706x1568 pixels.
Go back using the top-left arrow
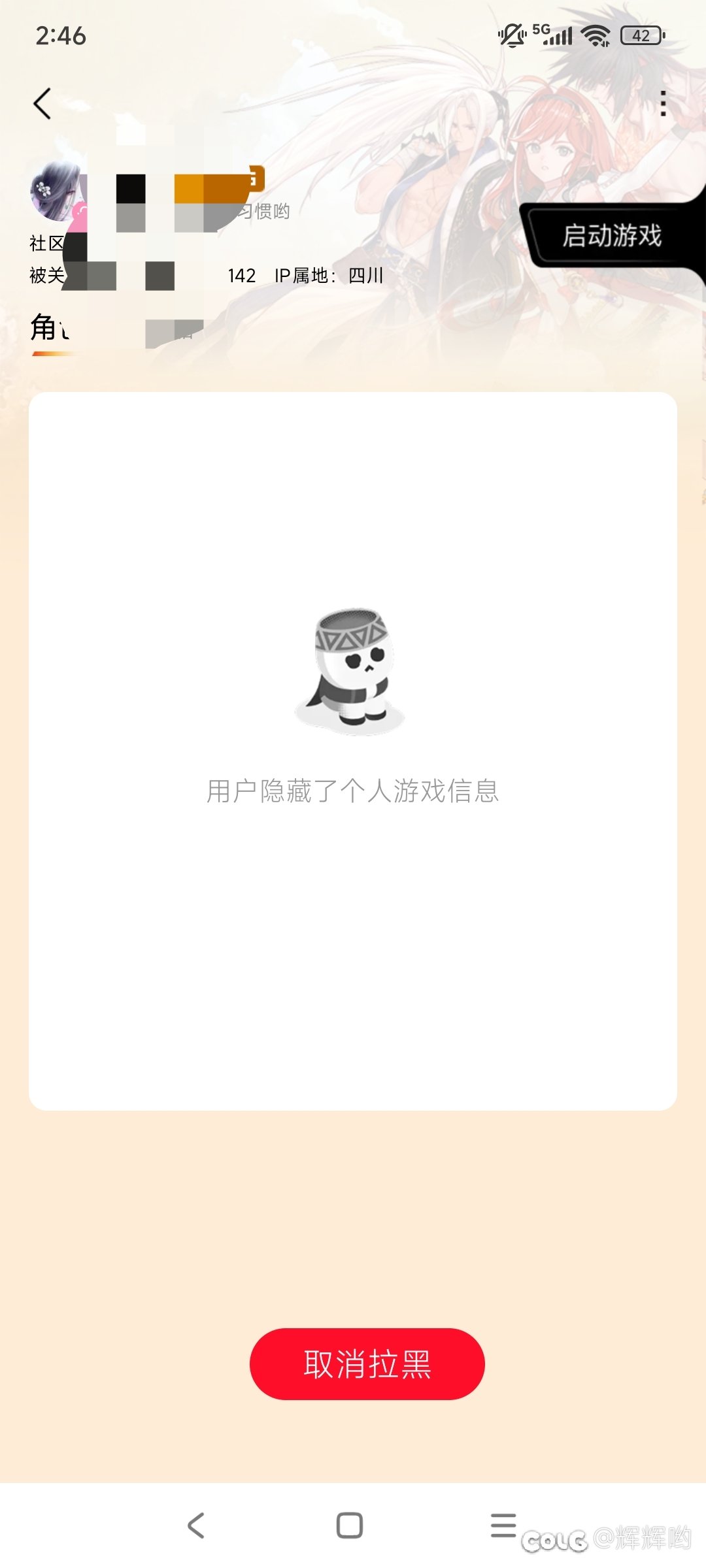click(42, 104)
